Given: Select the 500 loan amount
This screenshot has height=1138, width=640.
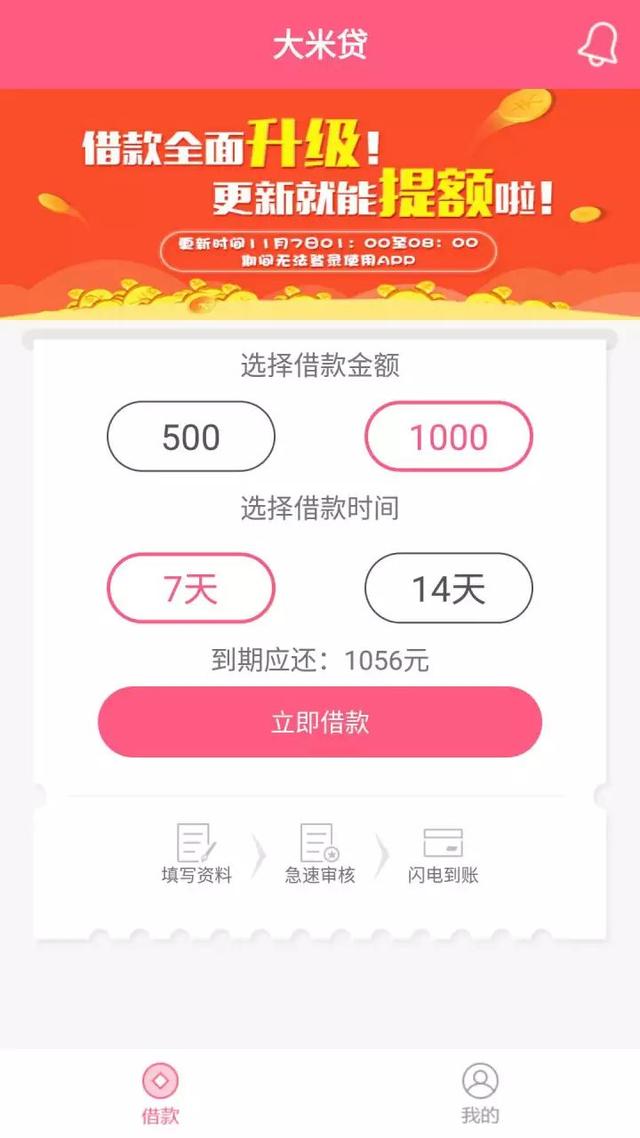Looking at the screenshot, I should pos(191,437).
